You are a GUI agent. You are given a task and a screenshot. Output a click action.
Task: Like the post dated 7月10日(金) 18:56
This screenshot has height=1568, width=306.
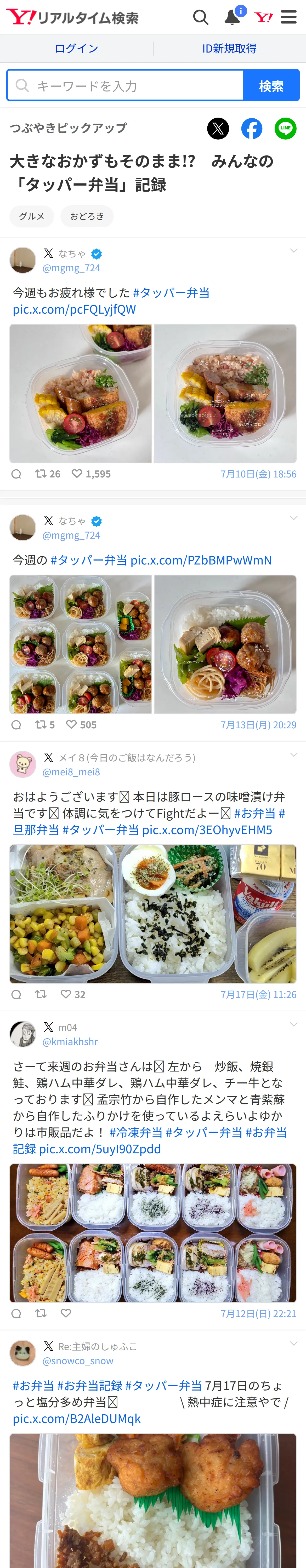click(x=77, y=474)
